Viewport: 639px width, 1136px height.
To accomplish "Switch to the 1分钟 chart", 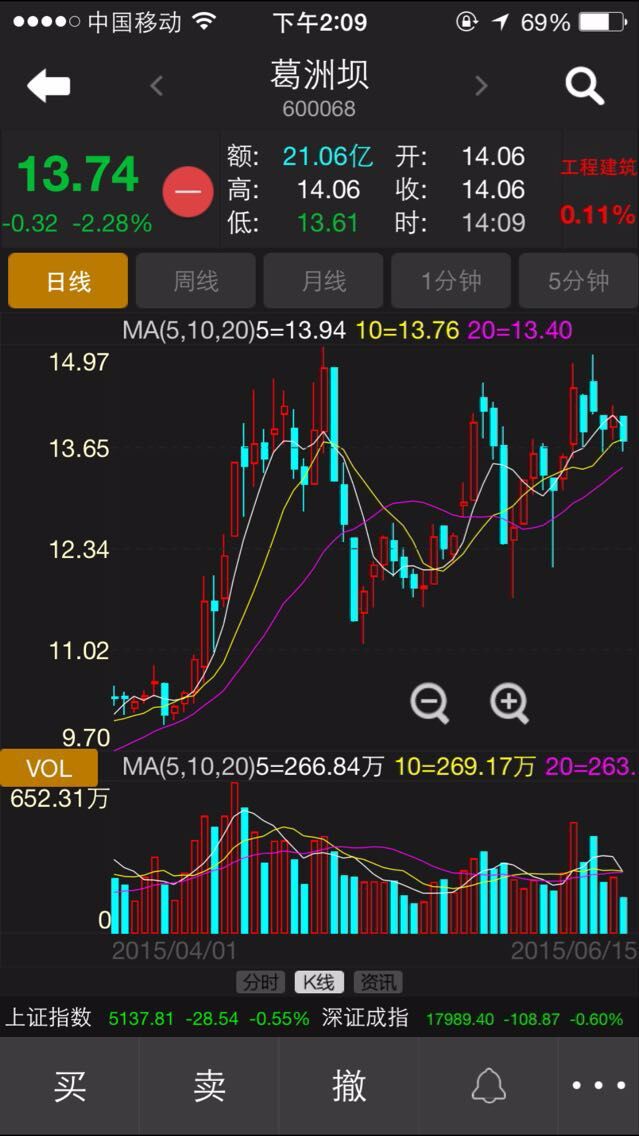I will 451,281.
